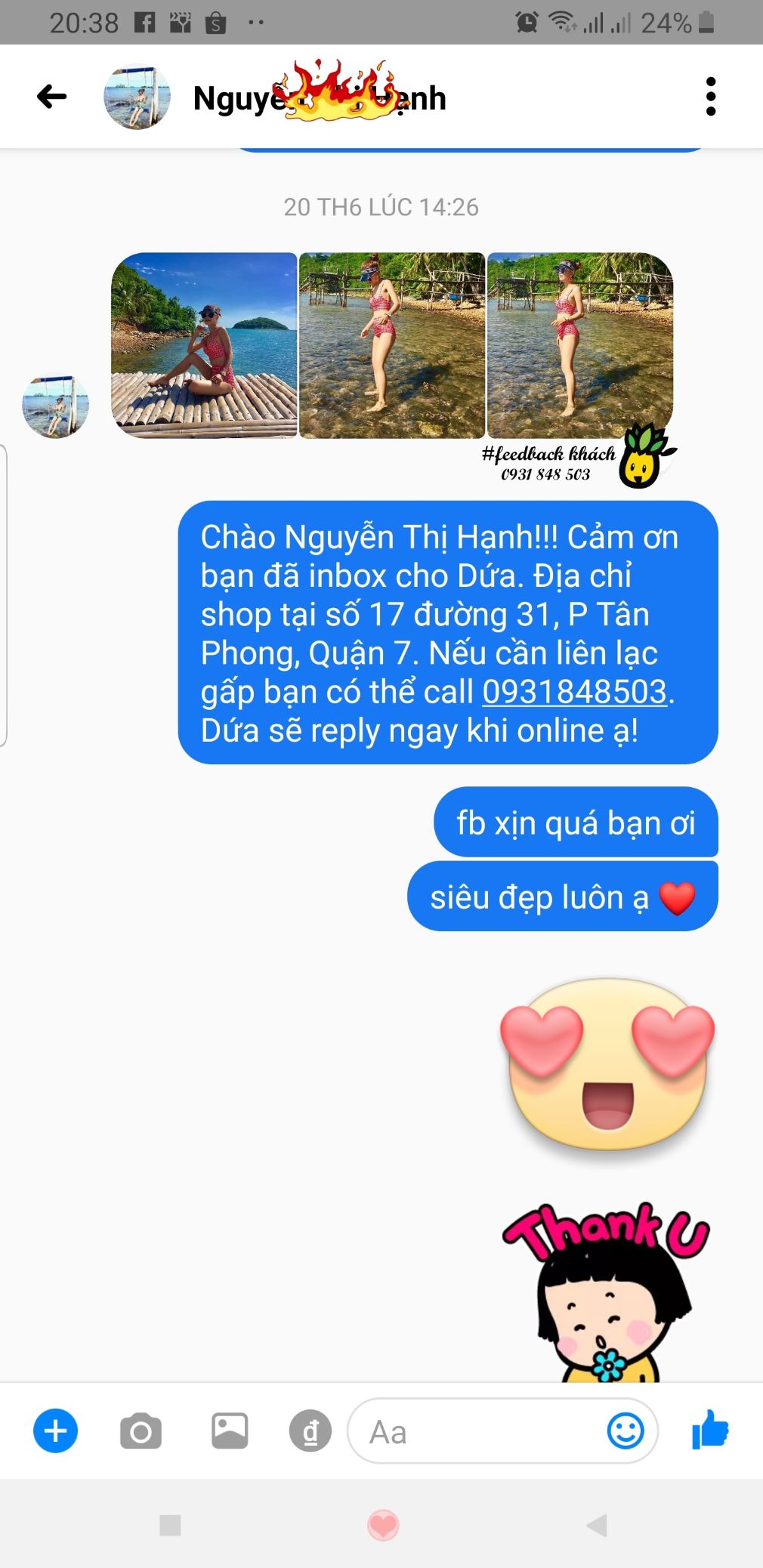Open the payment đ icon
This screenshot has height=1568, width=763.
pos(310,1431)
